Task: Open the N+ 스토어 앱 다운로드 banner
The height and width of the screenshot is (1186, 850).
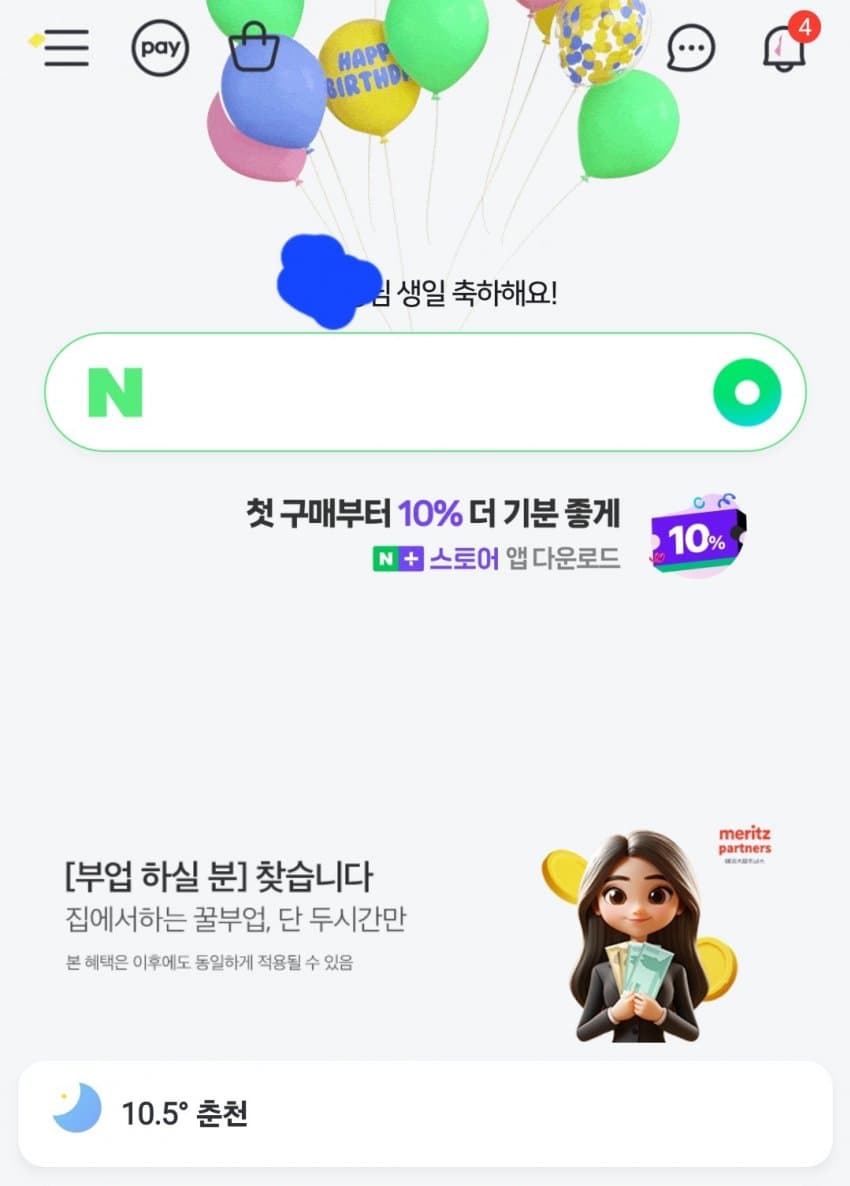Action: point(495,535)
